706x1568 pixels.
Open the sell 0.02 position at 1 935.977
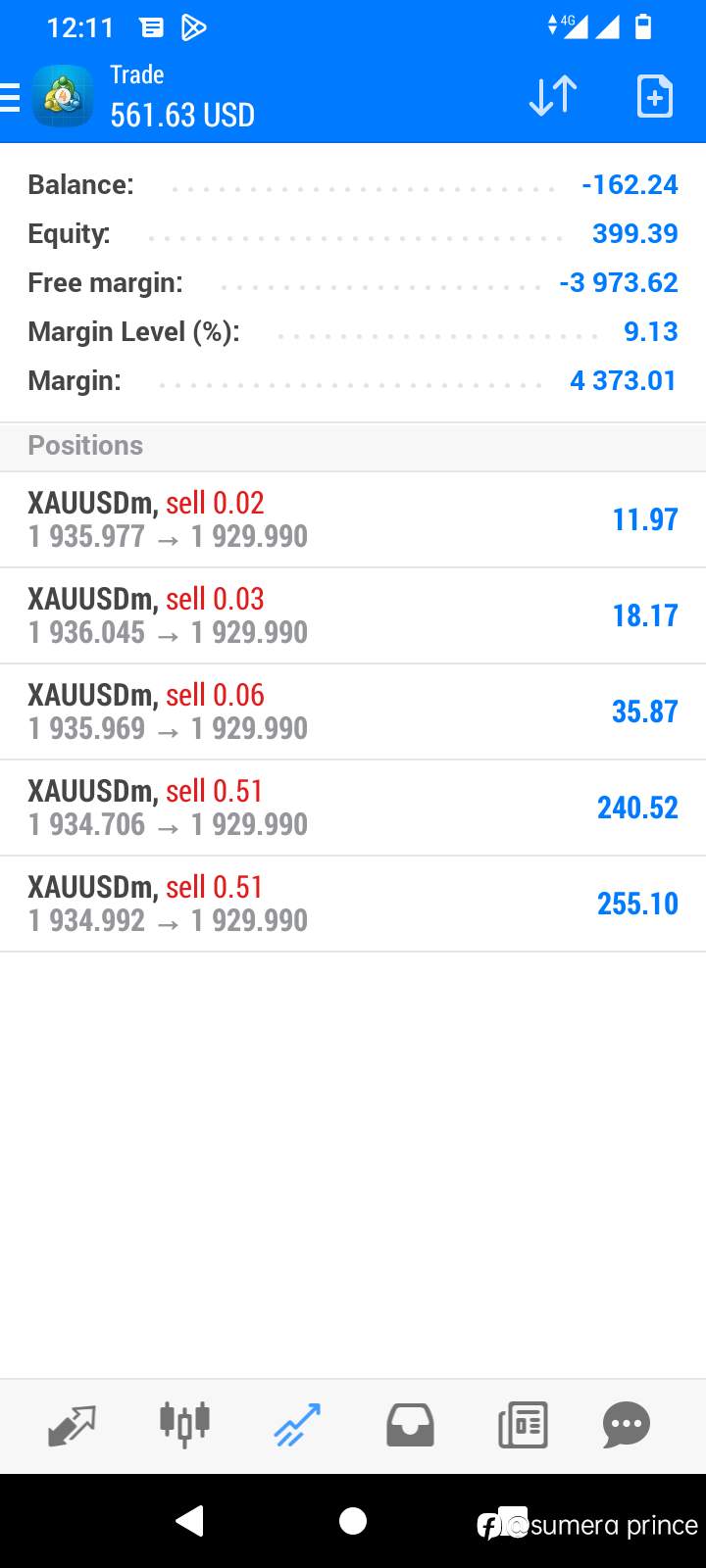click(x=353, y=519)
